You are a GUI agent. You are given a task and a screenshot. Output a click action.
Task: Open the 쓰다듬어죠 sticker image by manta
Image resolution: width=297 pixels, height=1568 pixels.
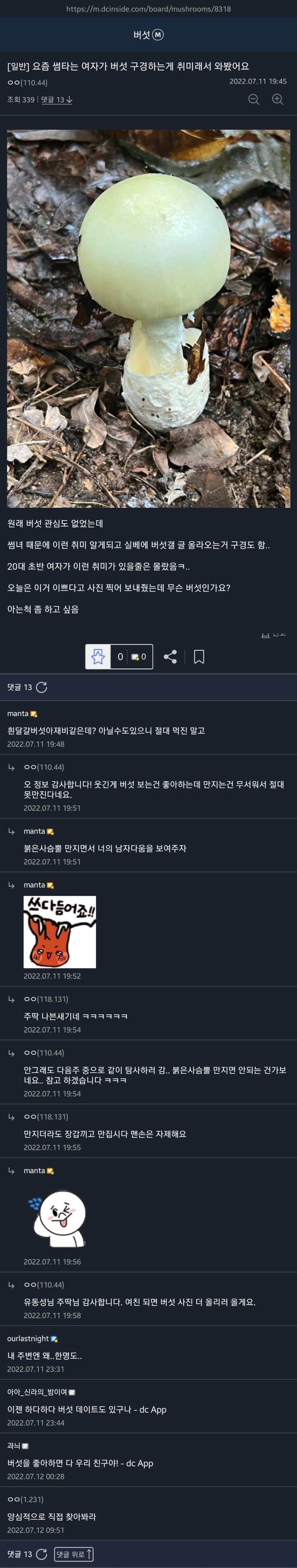click(x=60, y=931)
